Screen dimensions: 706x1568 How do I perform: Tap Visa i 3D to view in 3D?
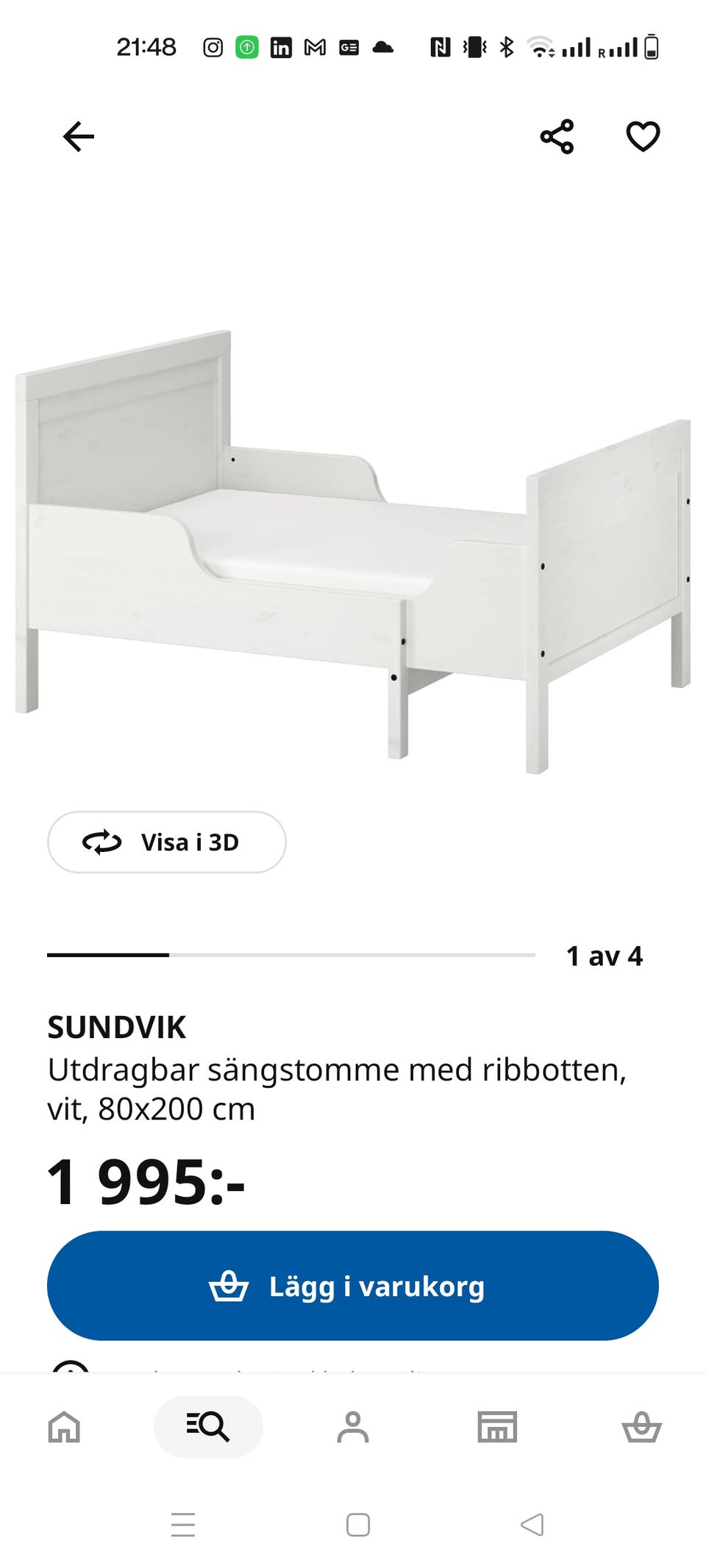coord(166,842)
